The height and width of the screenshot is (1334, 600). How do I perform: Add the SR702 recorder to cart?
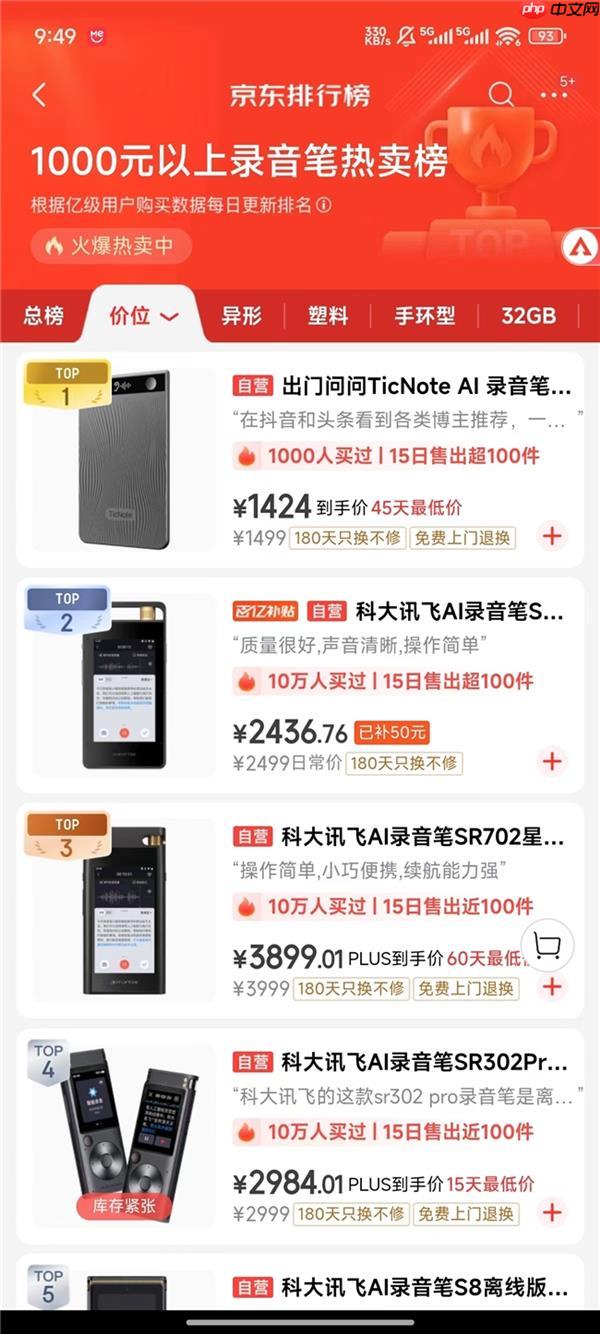(552, 987)
